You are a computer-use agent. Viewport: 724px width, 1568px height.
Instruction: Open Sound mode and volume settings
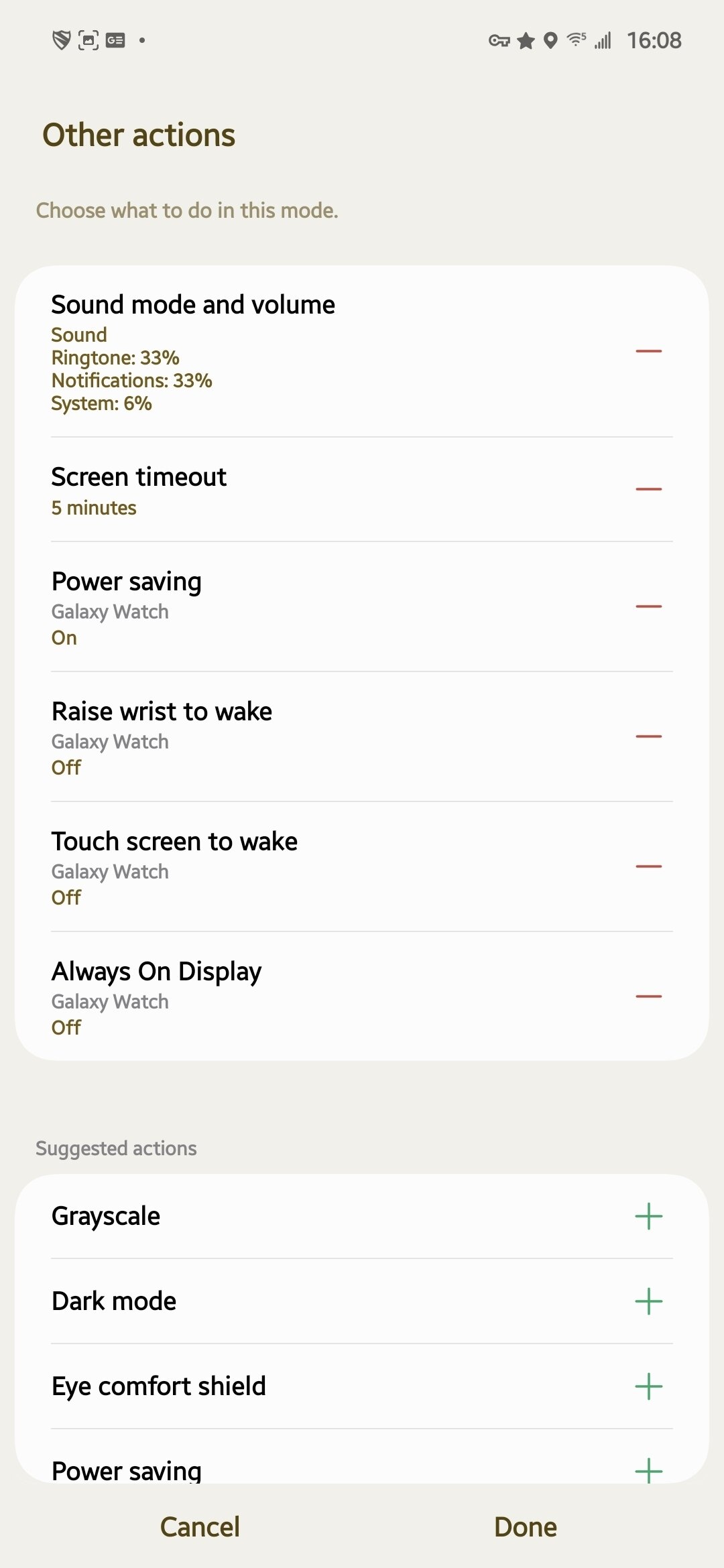tap(268, 352)
